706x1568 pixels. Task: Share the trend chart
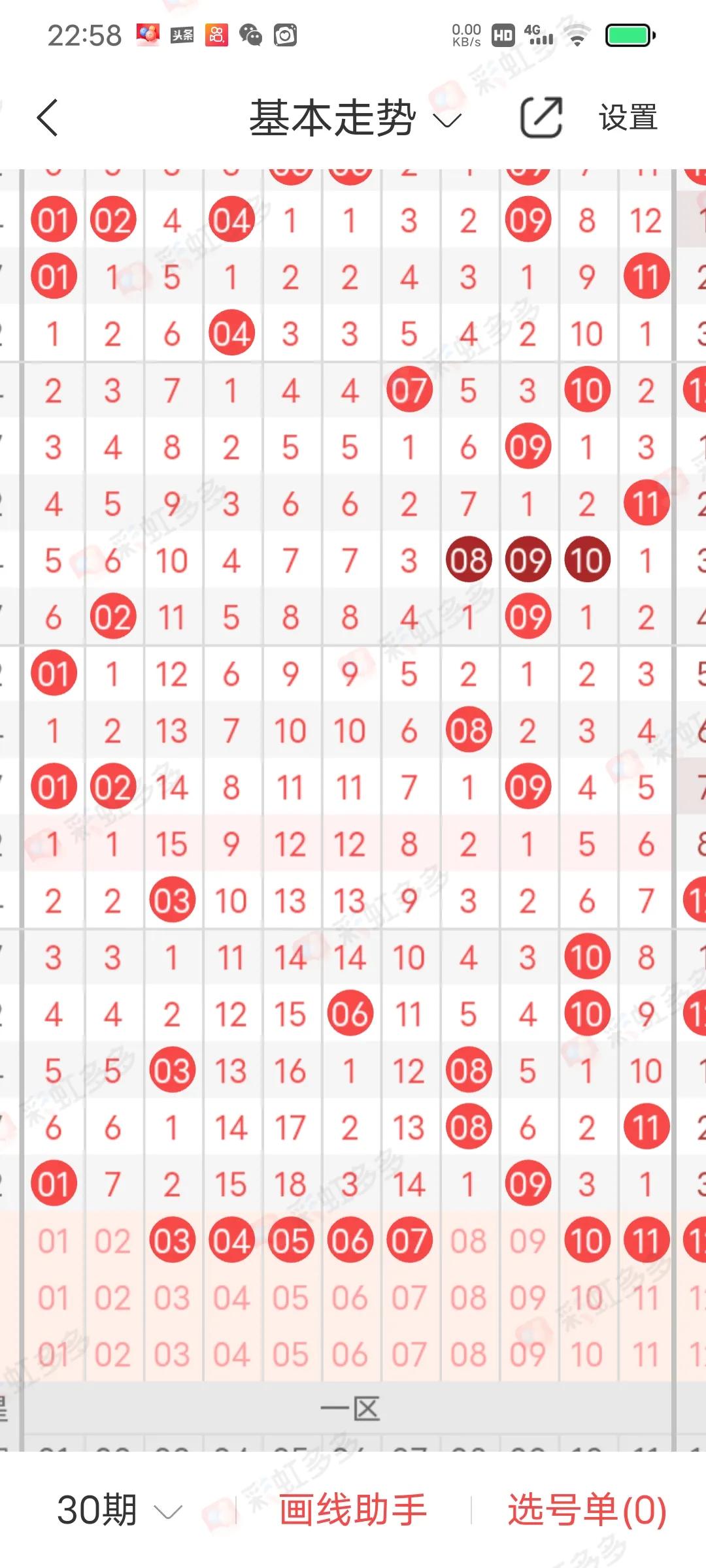[541, 118]
